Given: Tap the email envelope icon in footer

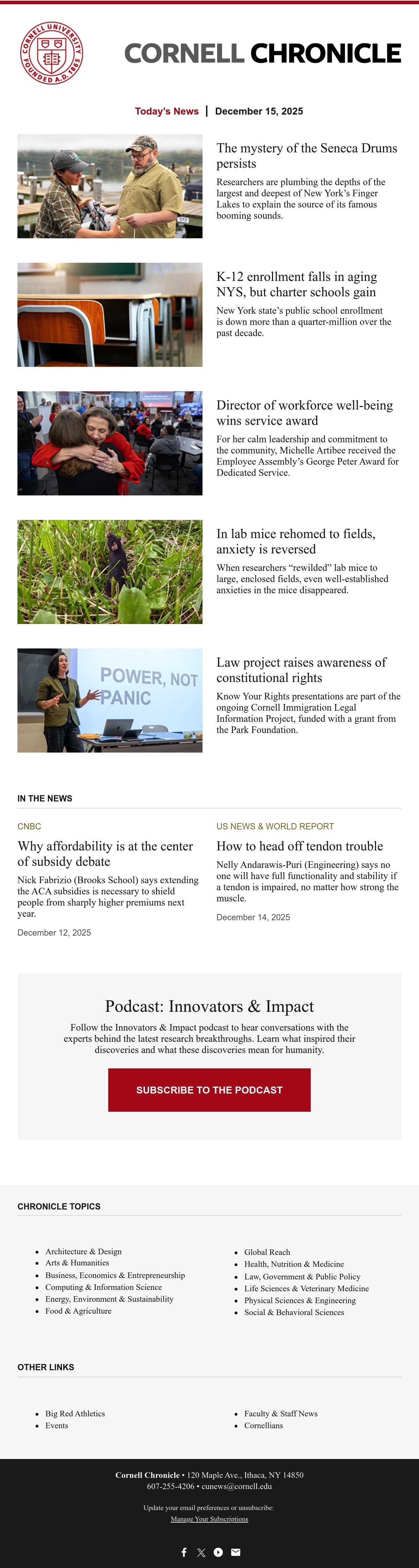Looking at the screenshot, I should 236,1552.
